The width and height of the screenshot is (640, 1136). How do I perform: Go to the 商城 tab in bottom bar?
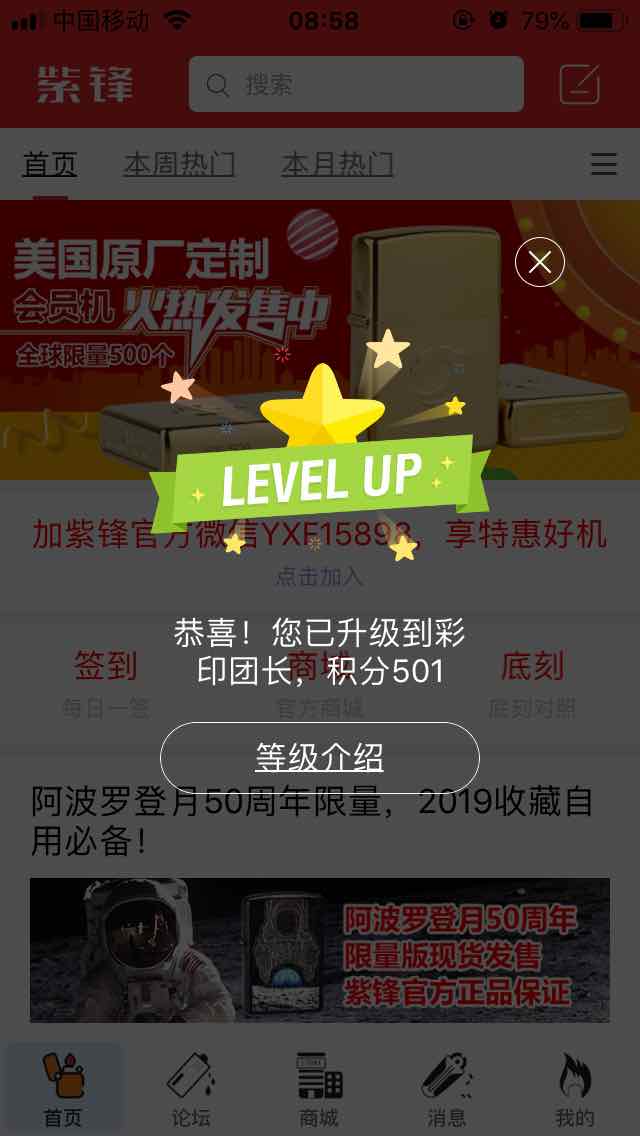pyautogui.click(x=319, y=1090)
